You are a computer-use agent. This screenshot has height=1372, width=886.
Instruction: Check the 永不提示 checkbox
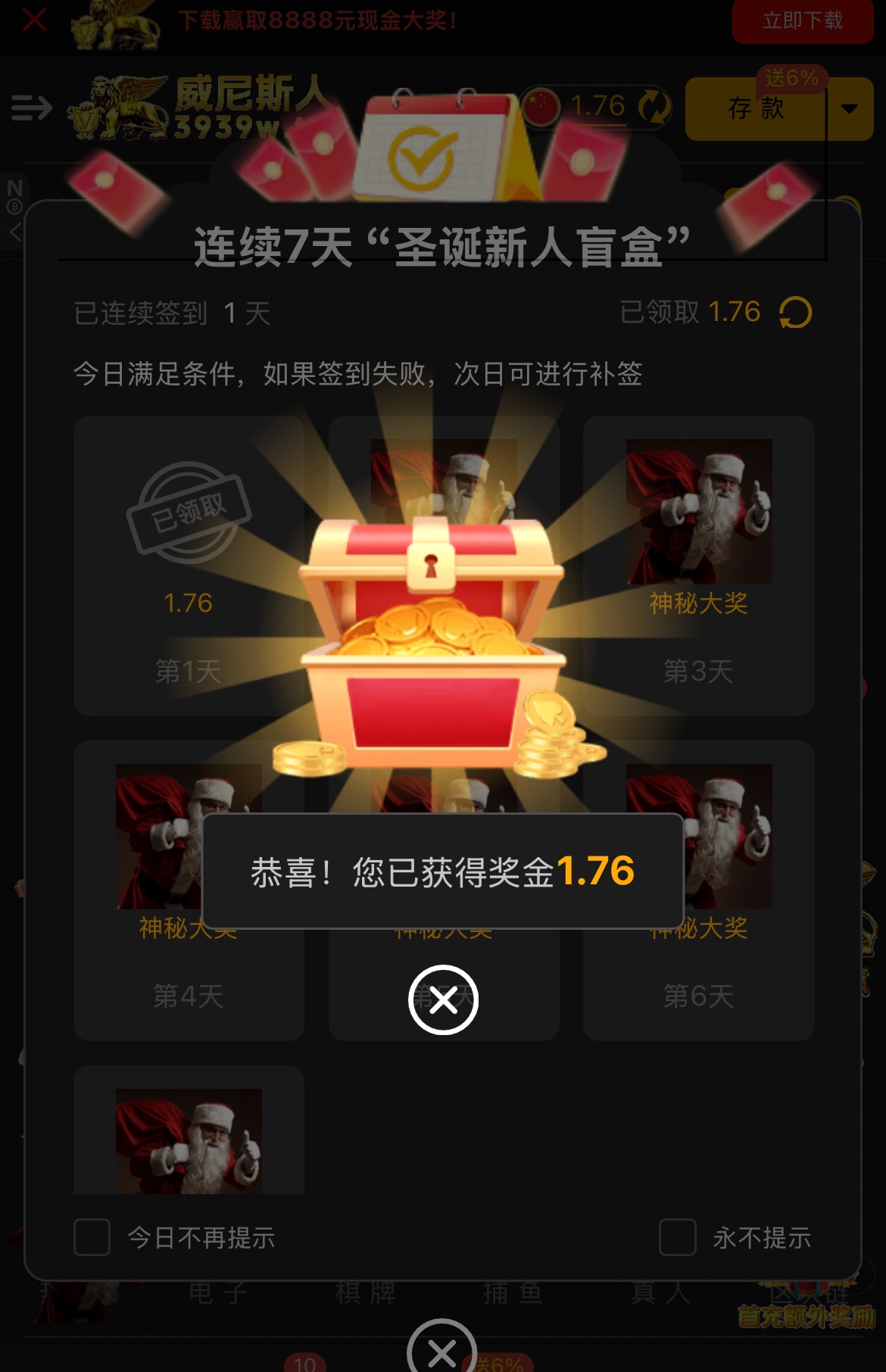click(x=677, y=1237)
